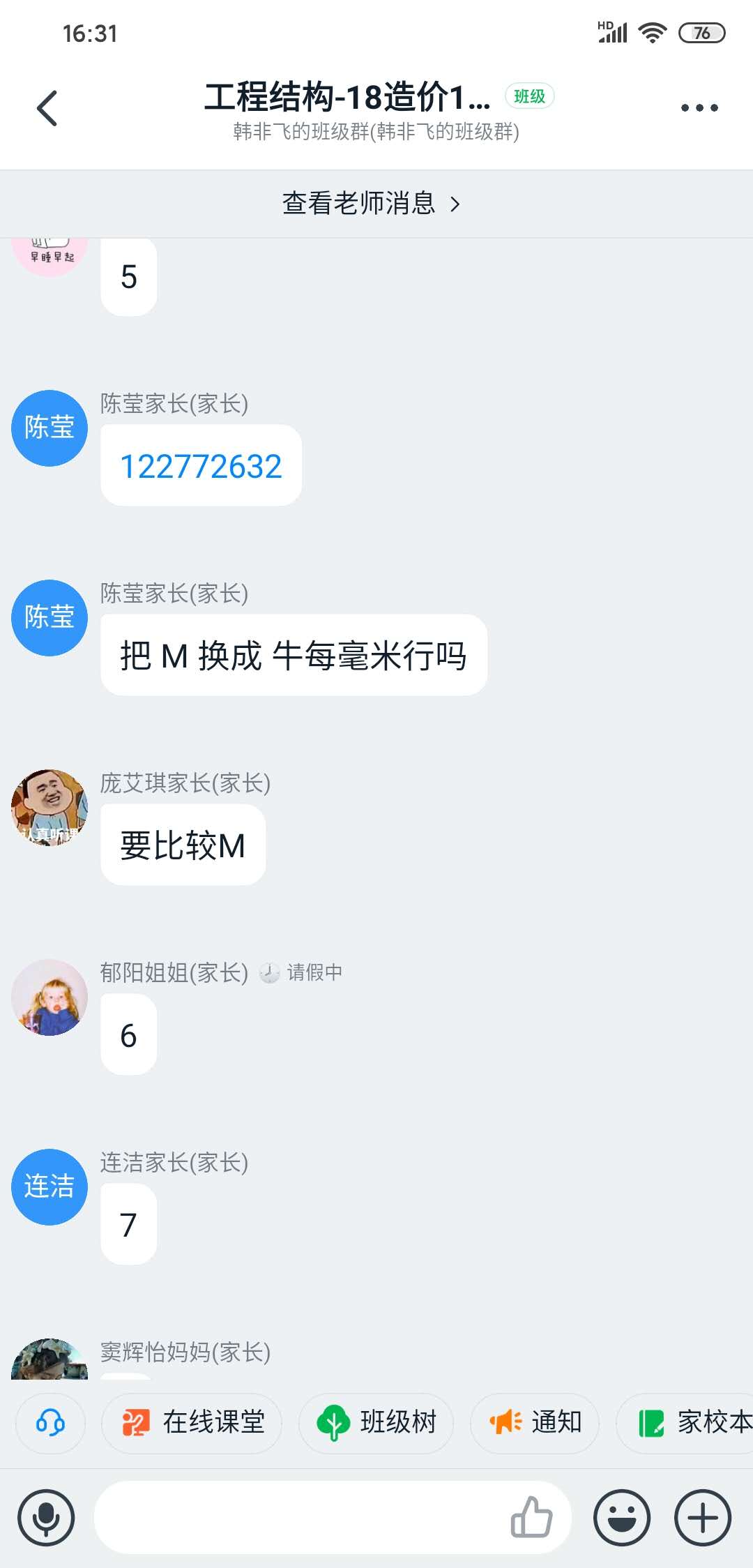
Task: Go back from the class group chat
Action: point(47,108)
